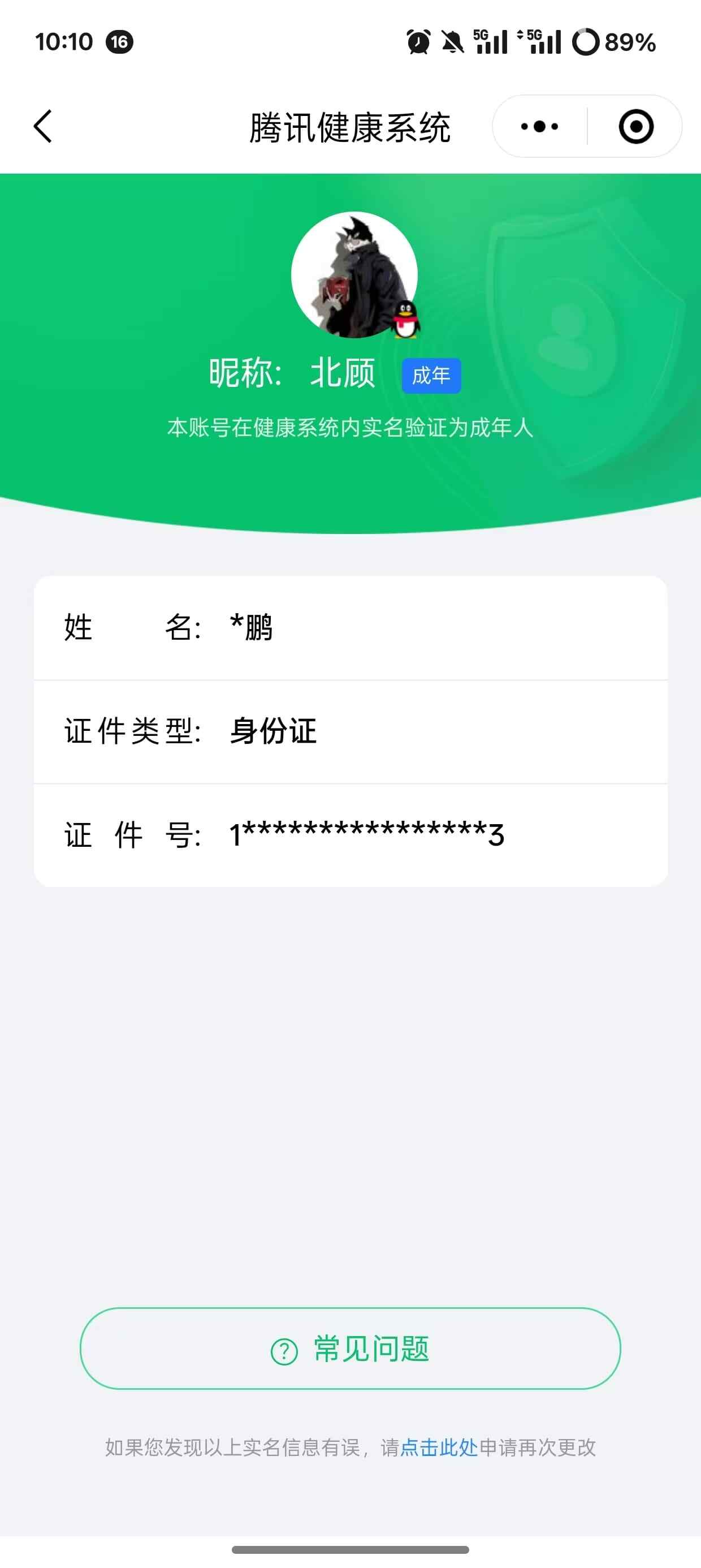701x1568 pixels.
Task: Tap the back arrow to leave 腾讯健康系统
Action: 41,127
